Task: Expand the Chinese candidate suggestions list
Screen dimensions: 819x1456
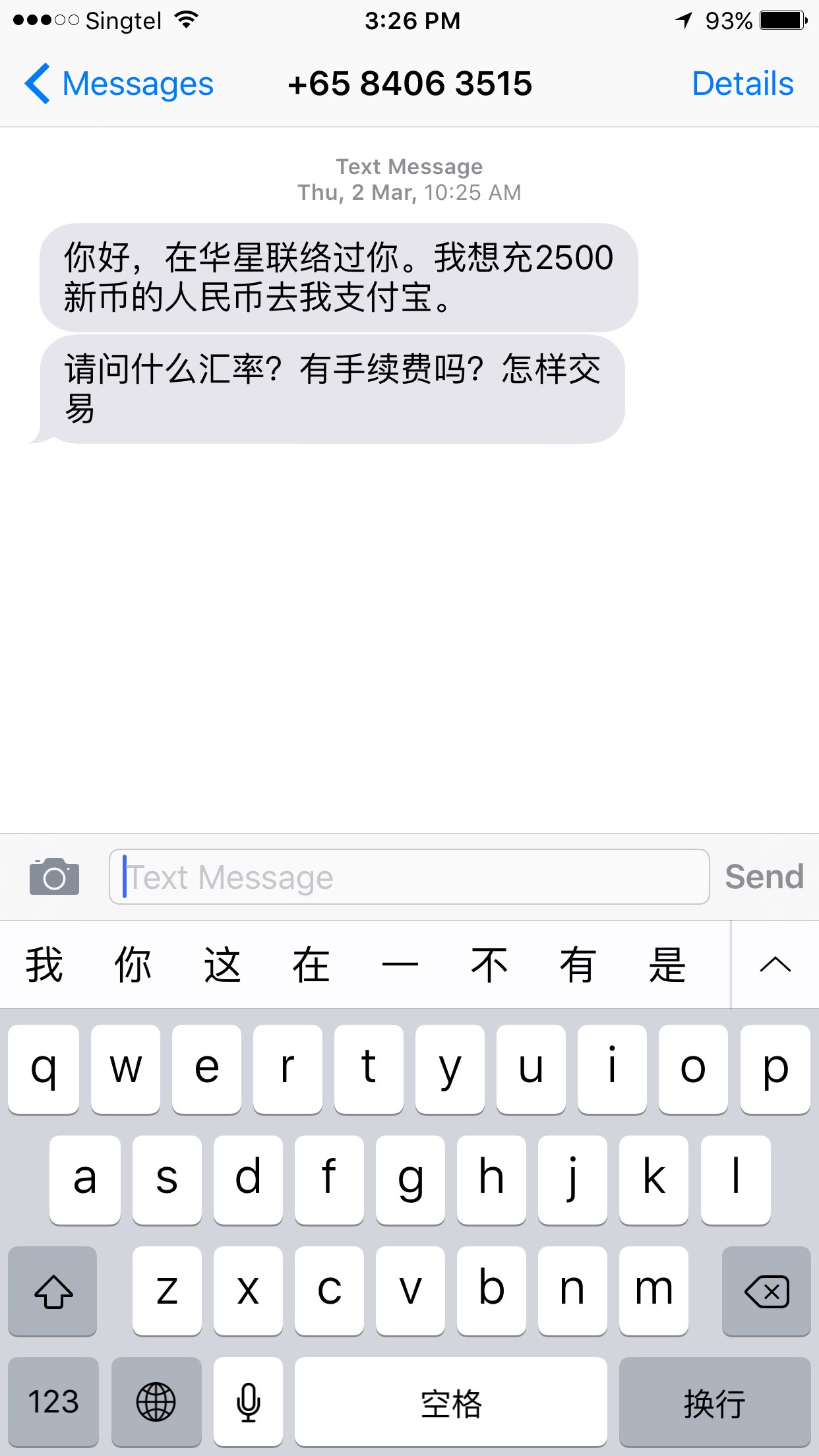Action: [x=775, y=965]
